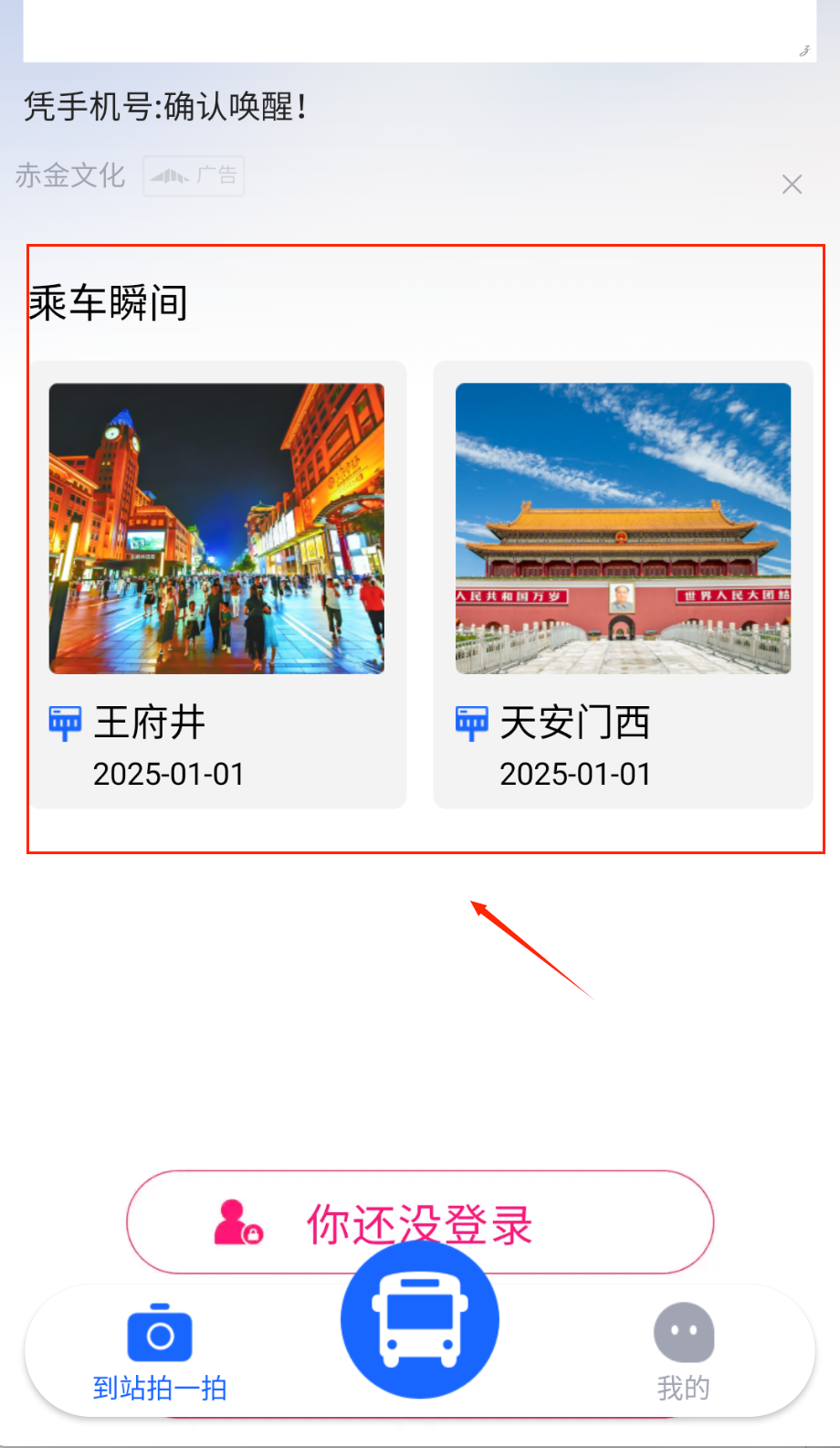Open the 王府井 ride moment card

(x=217, y=585)
